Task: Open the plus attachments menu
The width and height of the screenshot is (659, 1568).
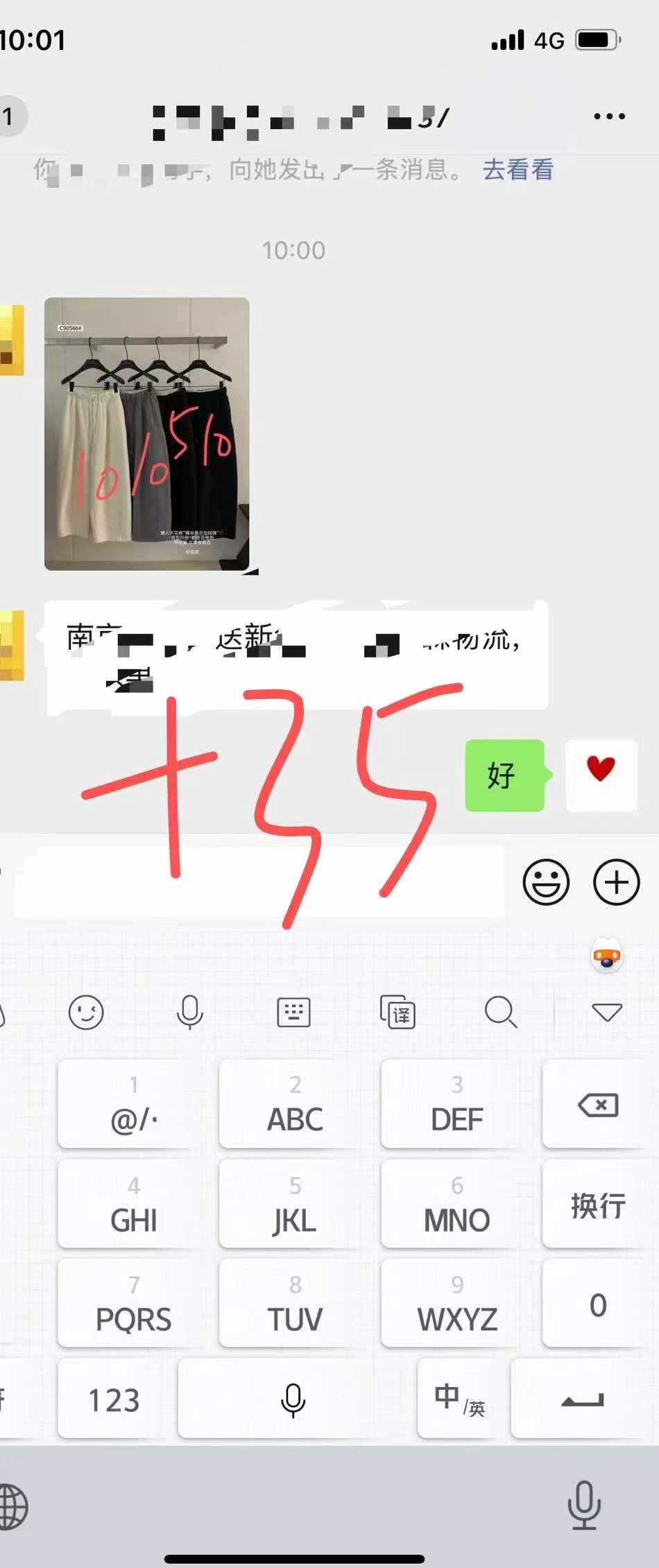Action: (616, 882)
